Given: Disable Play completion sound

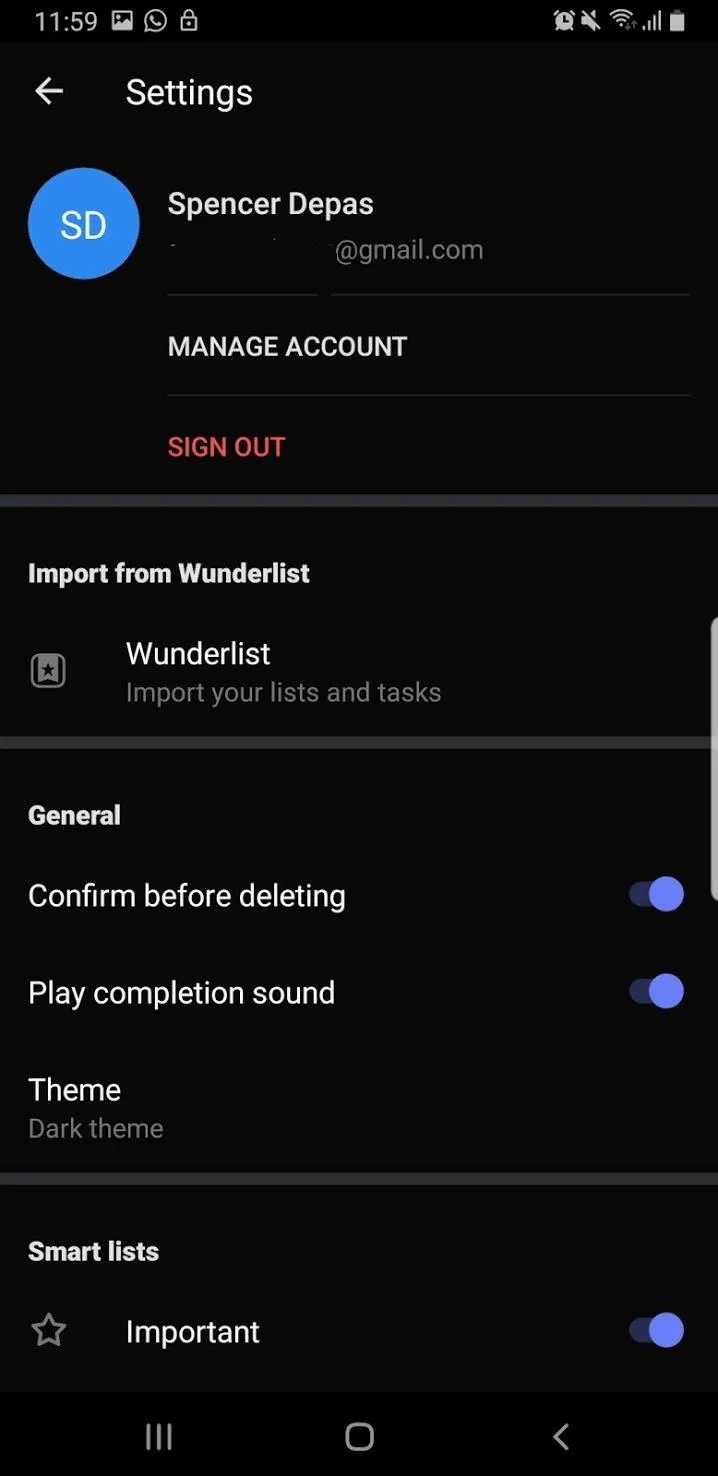Looking at the screenshot, I should (656, 991).
